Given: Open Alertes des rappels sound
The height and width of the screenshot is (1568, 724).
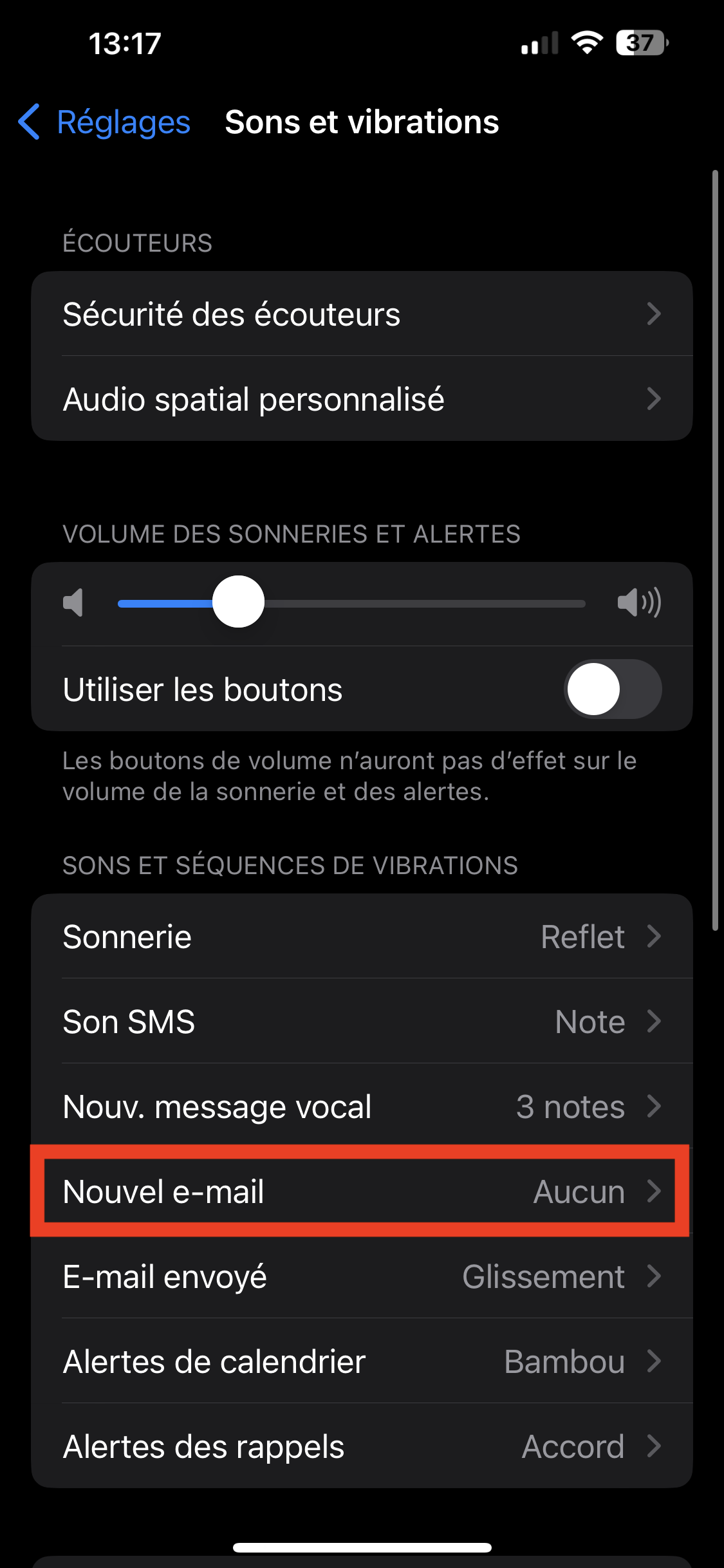Looking at the screenshot, I should coord(362,1446).
